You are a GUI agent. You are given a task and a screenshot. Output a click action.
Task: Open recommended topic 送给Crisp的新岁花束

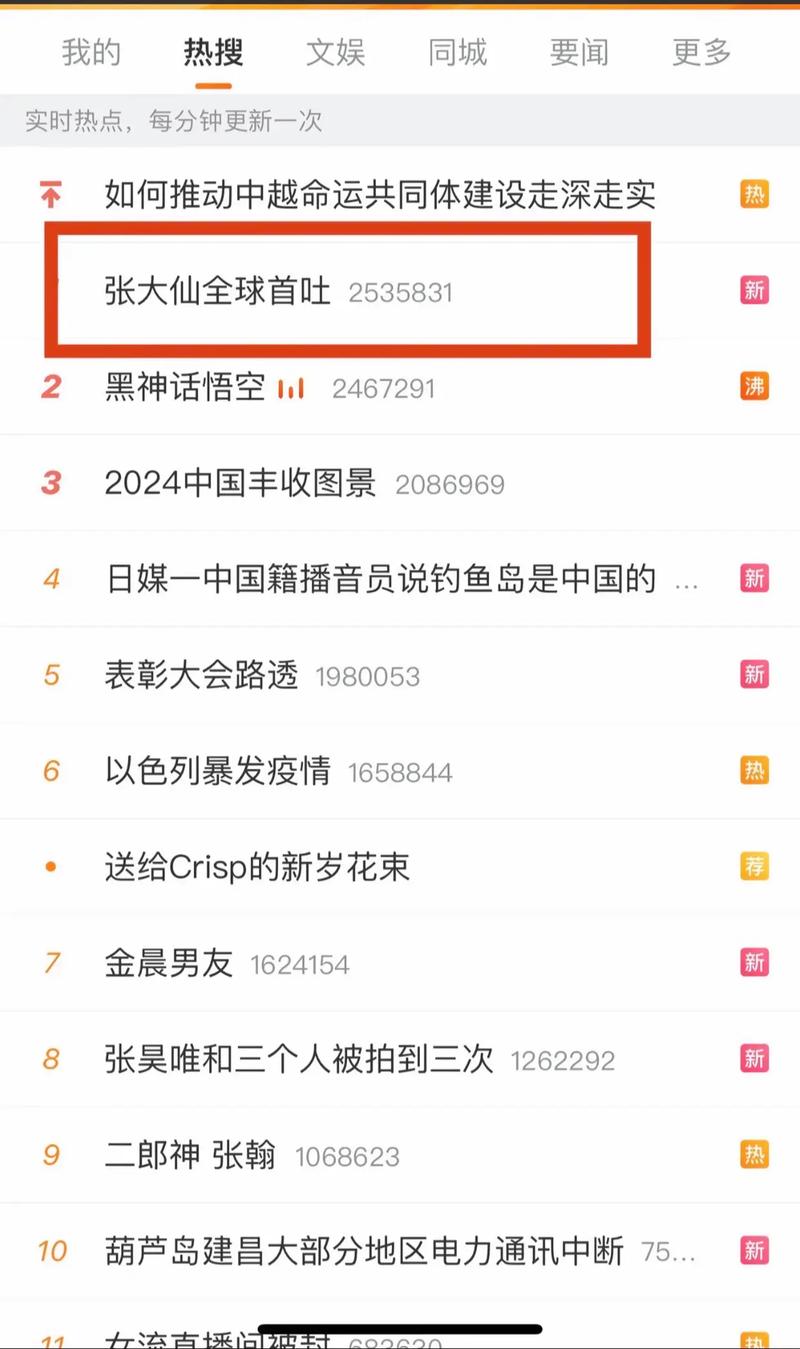click(x=257, y=867)
